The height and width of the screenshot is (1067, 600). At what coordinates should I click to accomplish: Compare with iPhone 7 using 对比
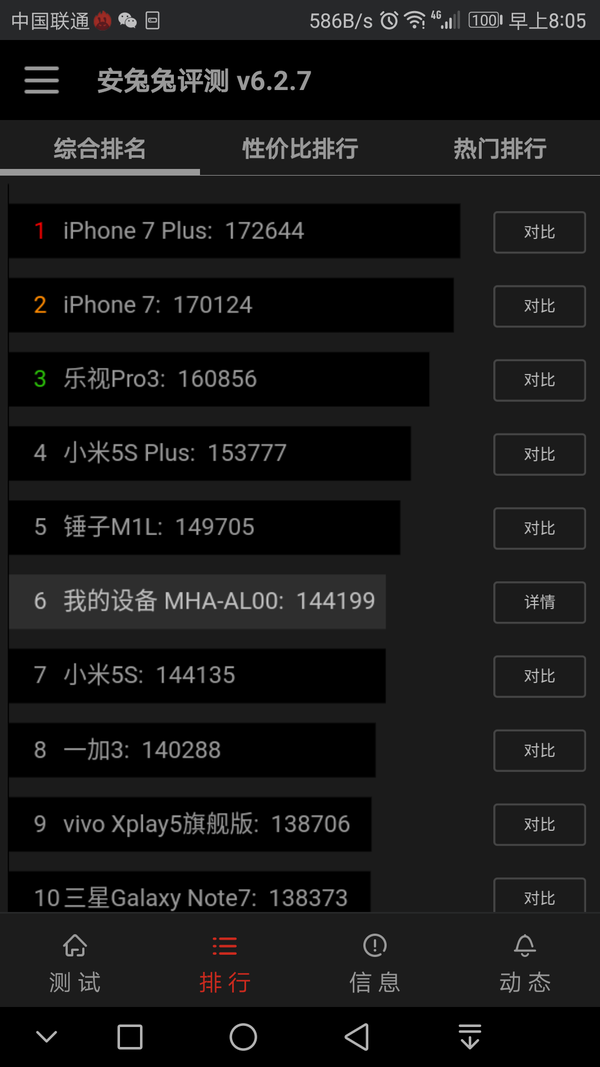click(539, 306)
